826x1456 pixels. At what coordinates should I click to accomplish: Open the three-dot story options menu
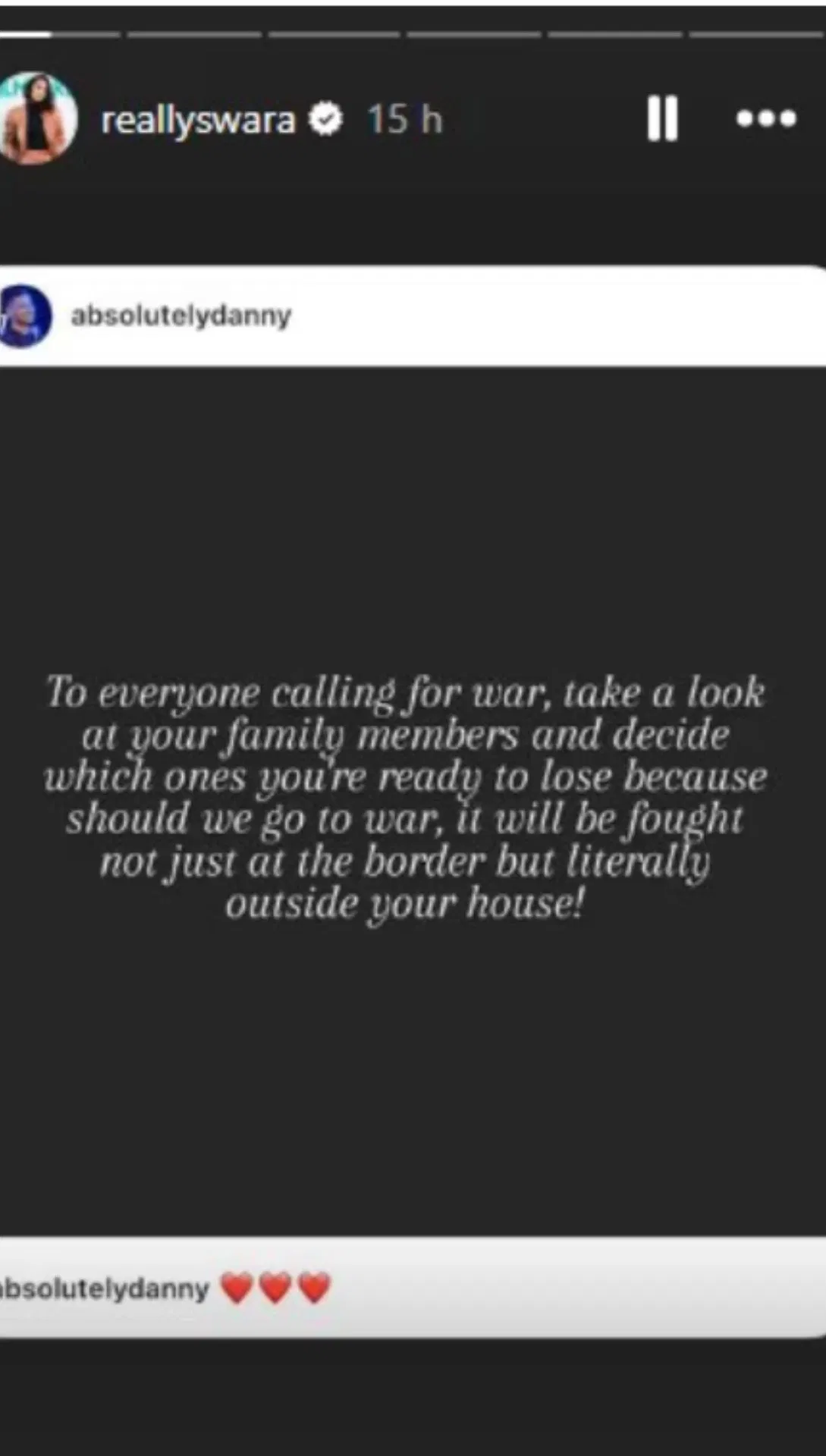pos(766,118)
